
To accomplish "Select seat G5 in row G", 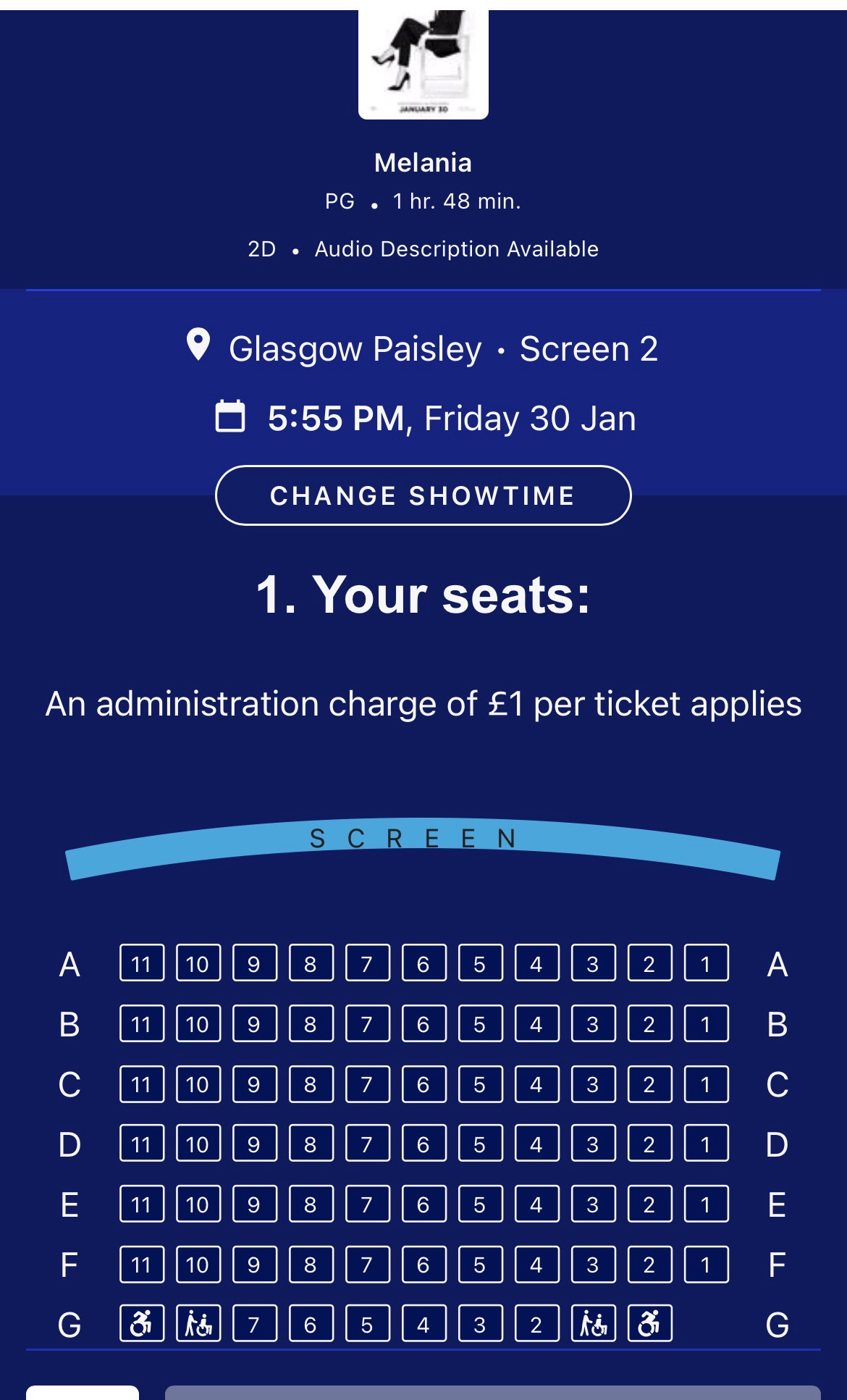I will coord(366,1323).
